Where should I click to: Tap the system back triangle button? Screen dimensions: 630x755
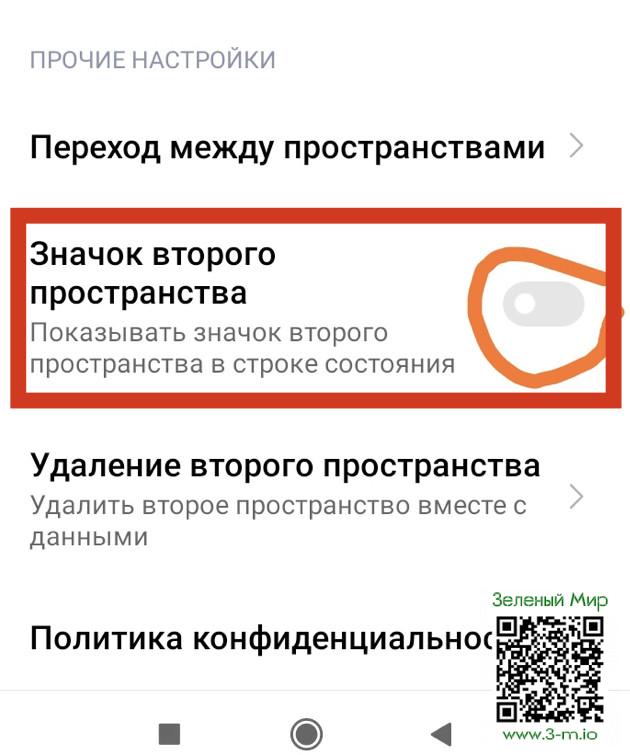point(440,733)
